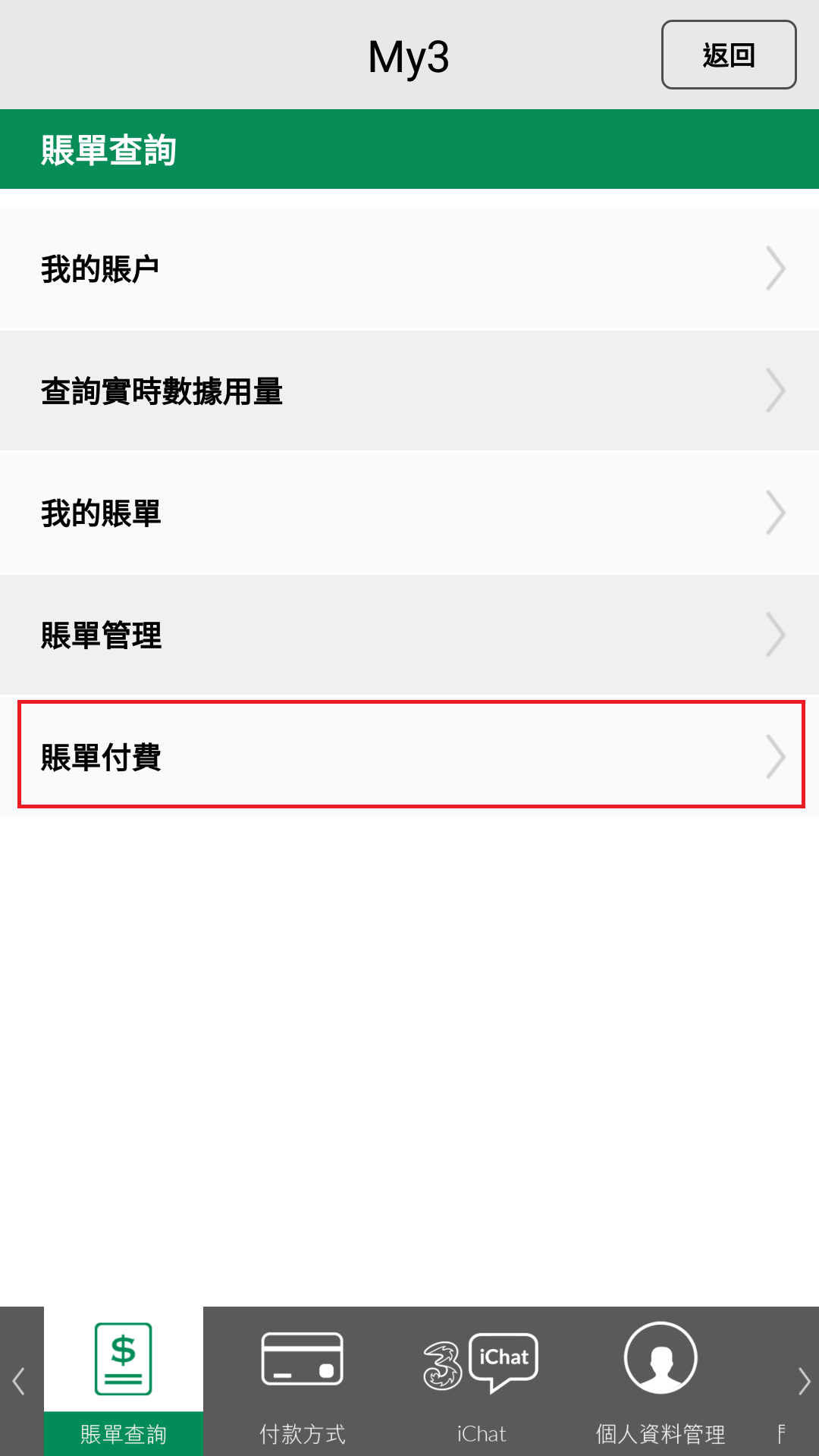819x1456 pixels.
Task: Switch to the 賬單查詢 tab
Action: (x=124, y=1381)
